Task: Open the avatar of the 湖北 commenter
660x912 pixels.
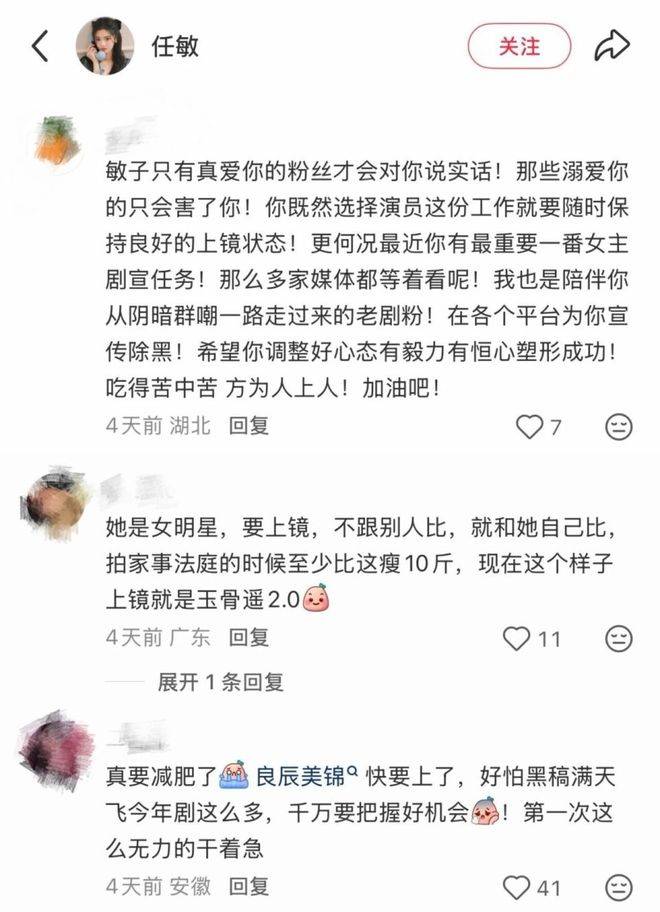Action: (x=56, y=141)
